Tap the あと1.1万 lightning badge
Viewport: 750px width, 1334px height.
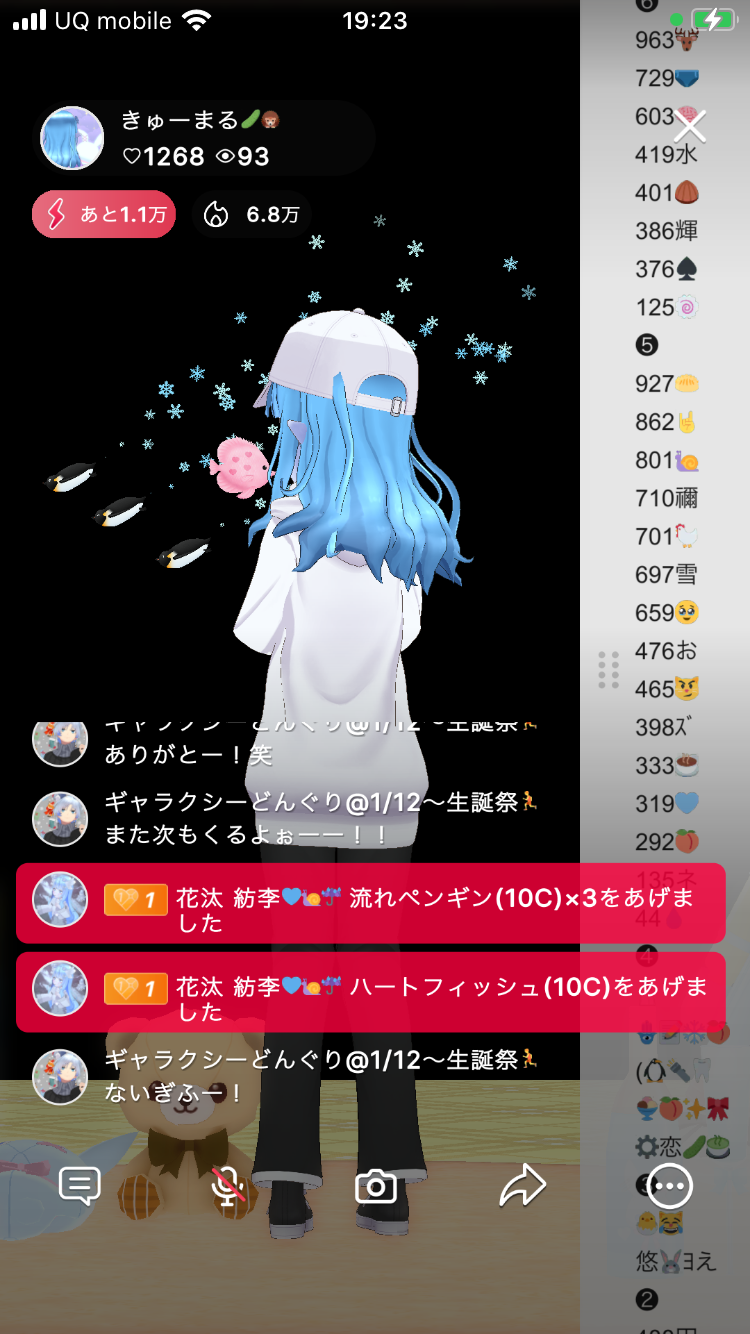tap(104, 215)
